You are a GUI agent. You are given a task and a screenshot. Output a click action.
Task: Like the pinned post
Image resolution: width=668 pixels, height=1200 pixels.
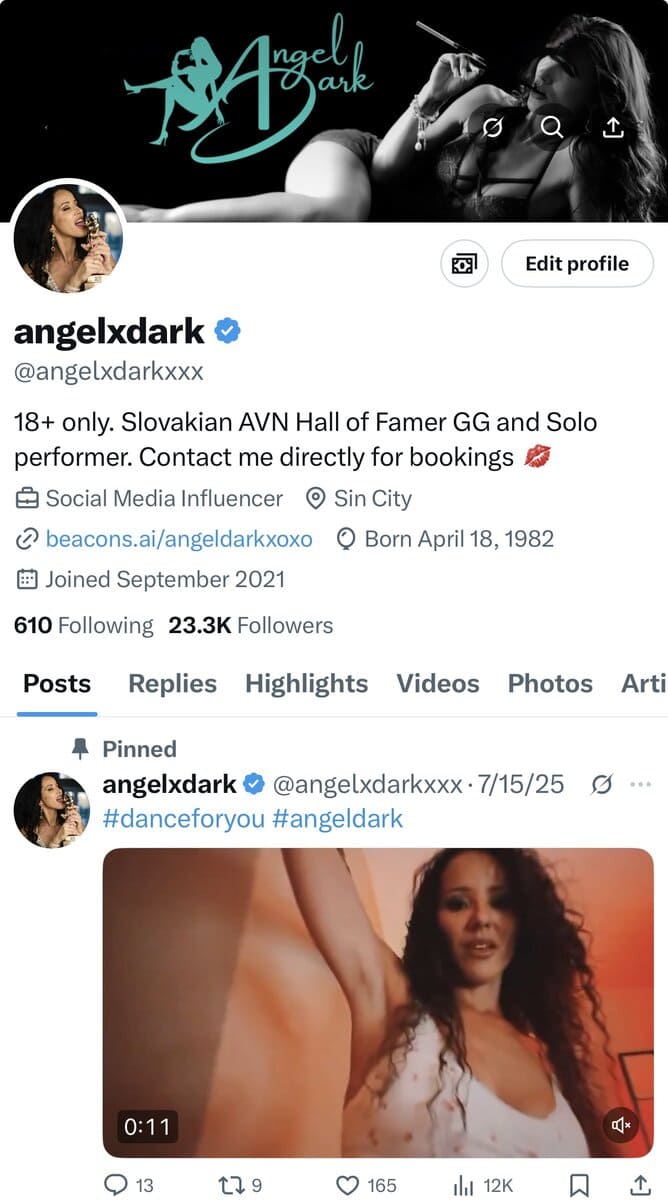pyautogui.click(x=366, y=1185)
